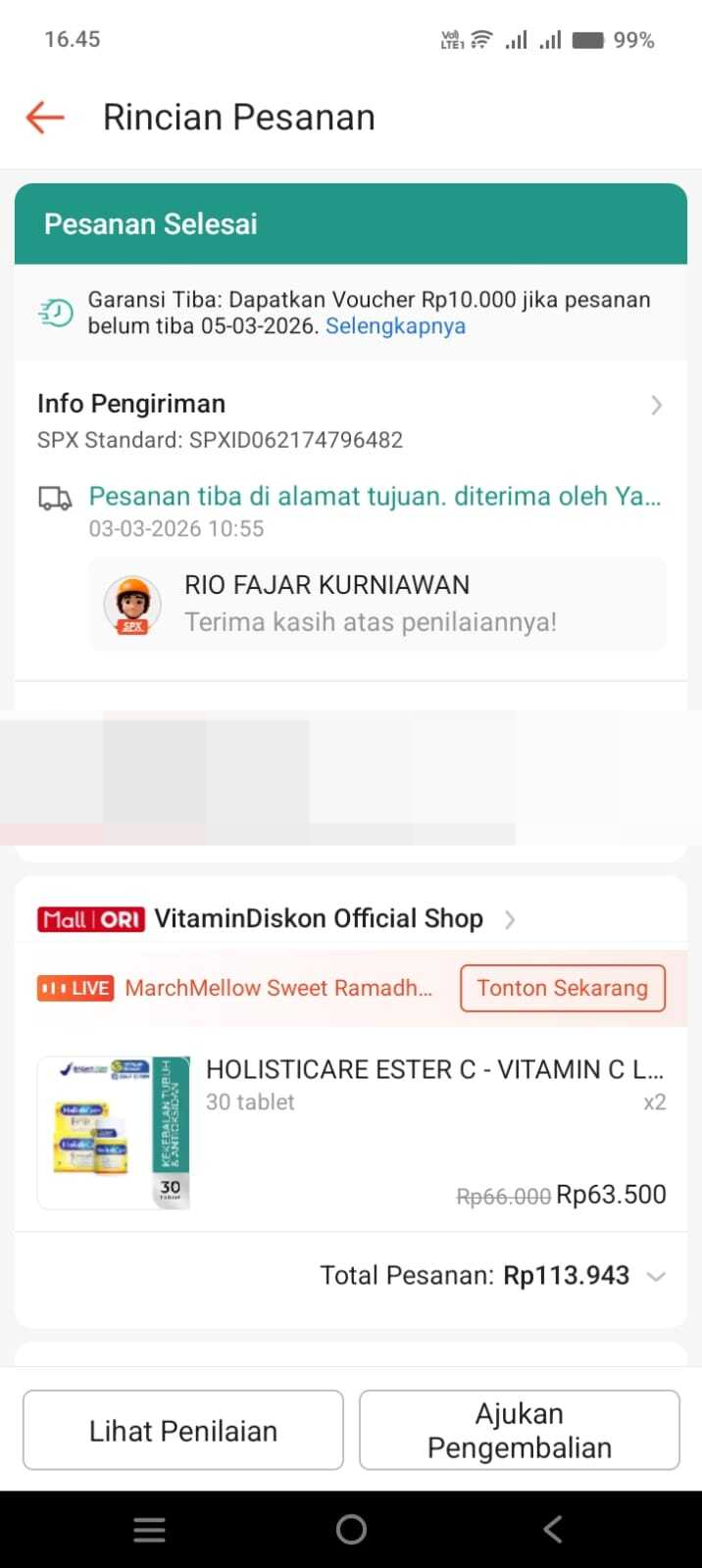Open the Selengkapnya link for Garansi Tiba

coord(395,326)
